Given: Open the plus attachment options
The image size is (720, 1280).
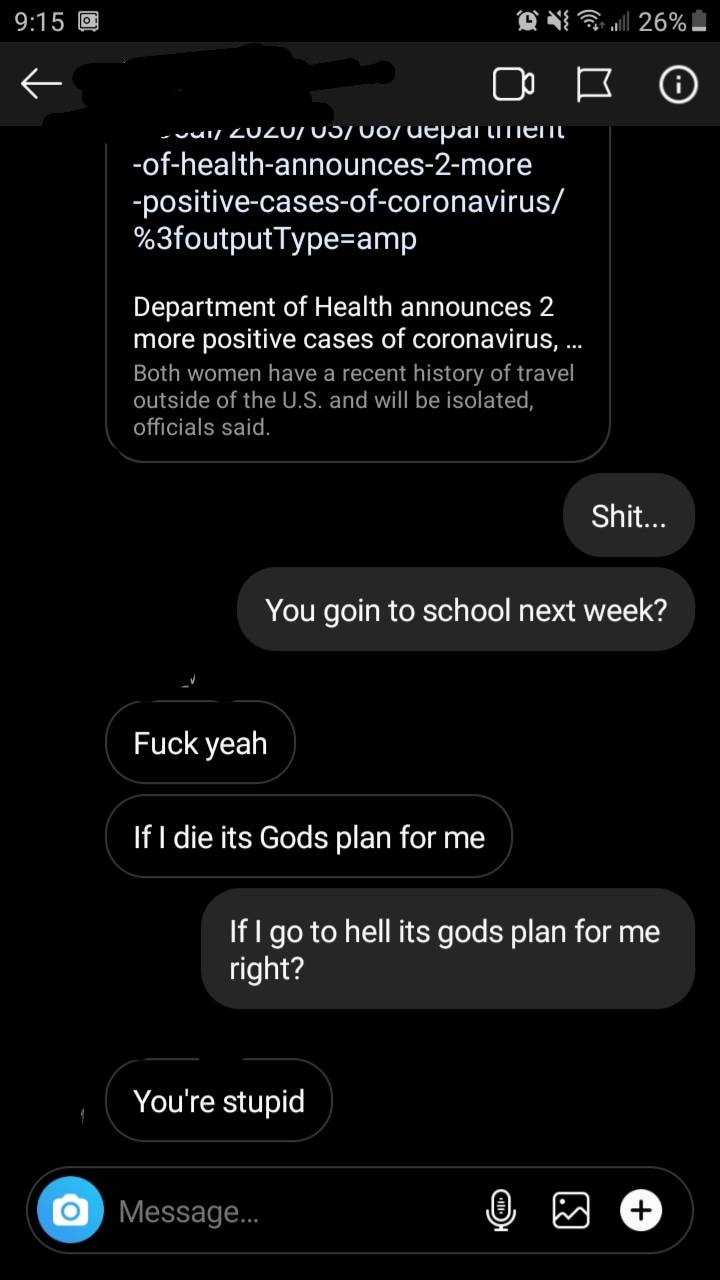Looking at the screenshot, I should point(641,1211).
